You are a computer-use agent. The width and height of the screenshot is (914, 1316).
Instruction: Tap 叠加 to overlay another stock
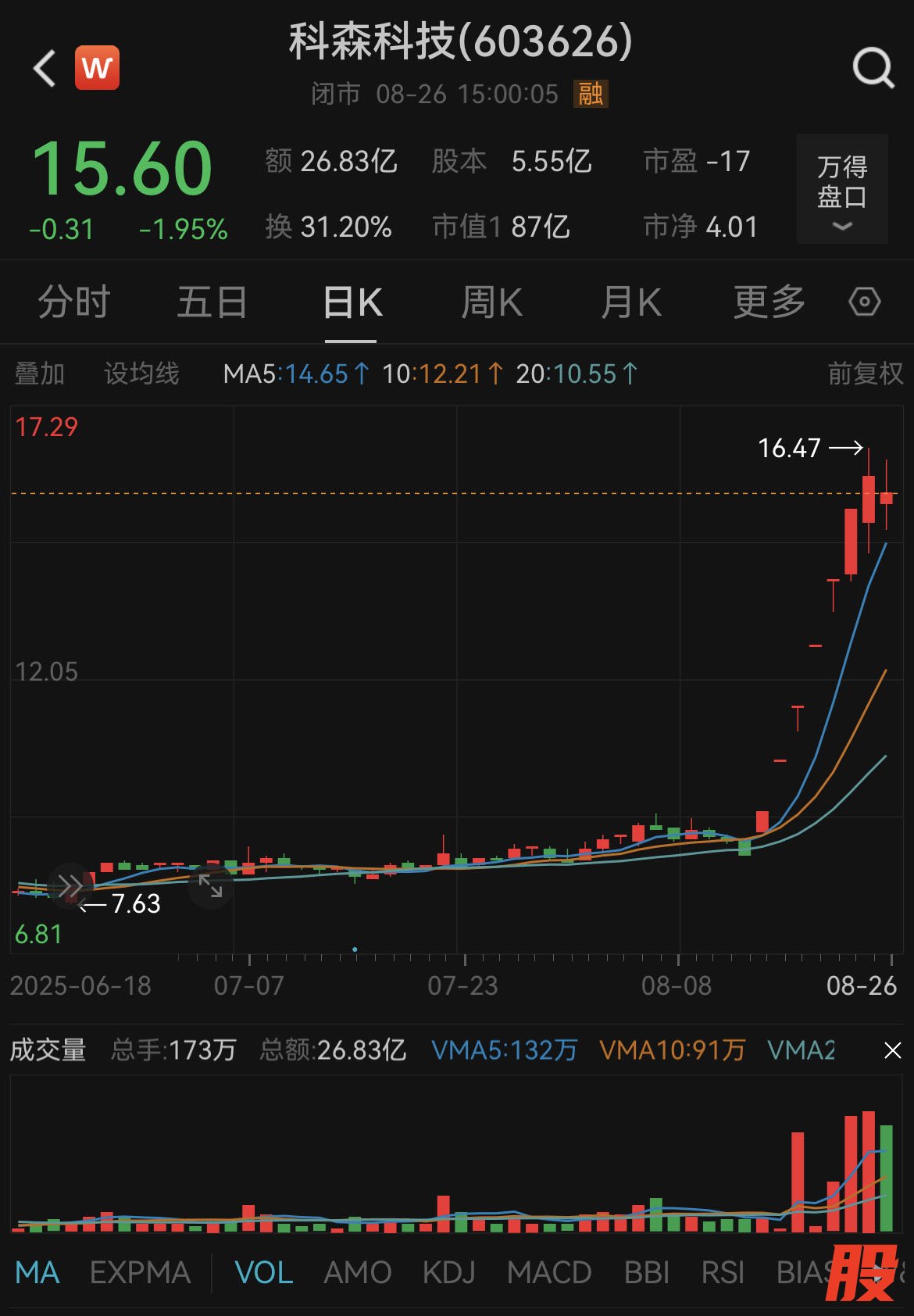point(40,374)
